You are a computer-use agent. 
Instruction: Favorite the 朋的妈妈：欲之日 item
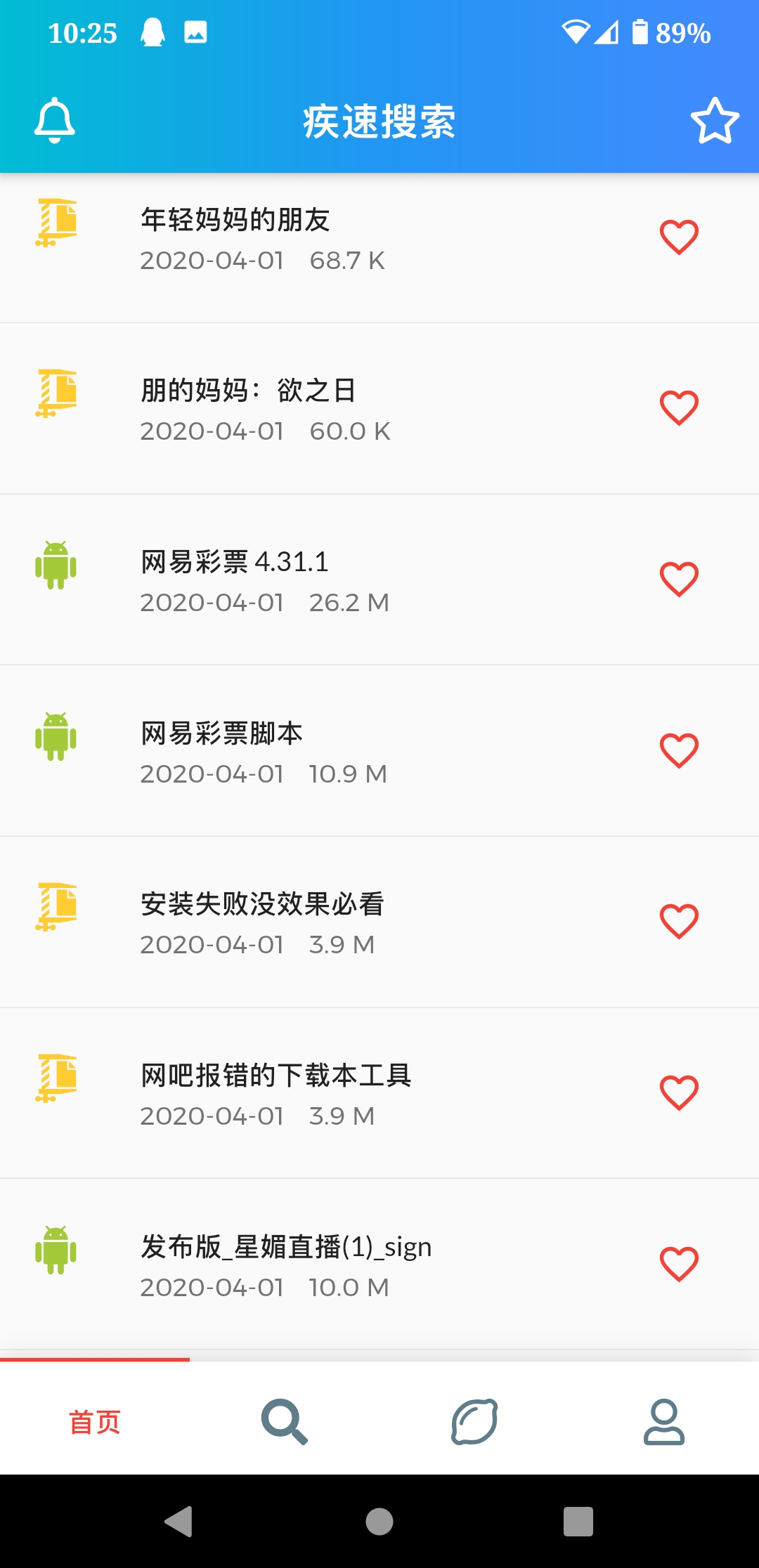[679, 408]
